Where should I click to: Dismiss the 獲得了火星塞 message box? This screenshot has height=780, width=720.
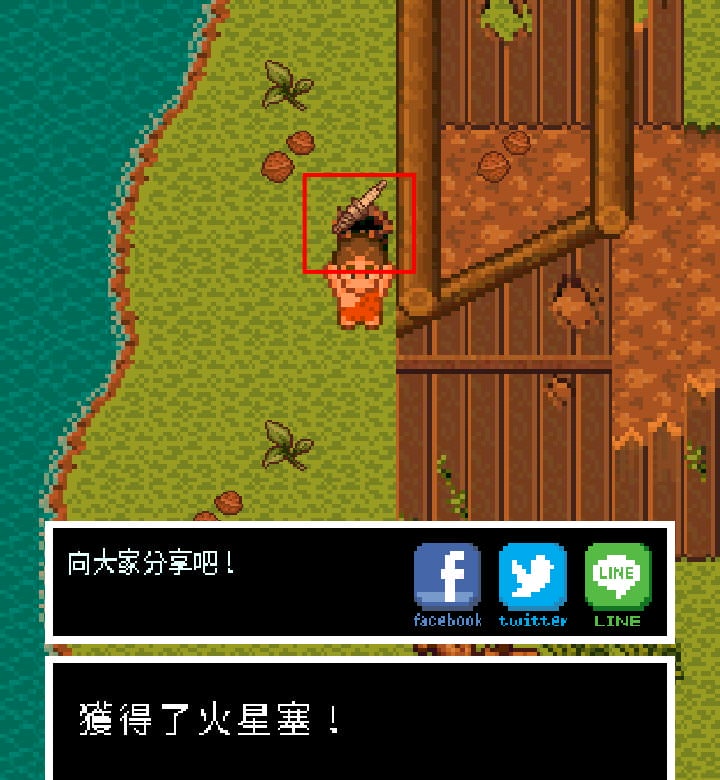pyautogui.click(x=360, y=720)
